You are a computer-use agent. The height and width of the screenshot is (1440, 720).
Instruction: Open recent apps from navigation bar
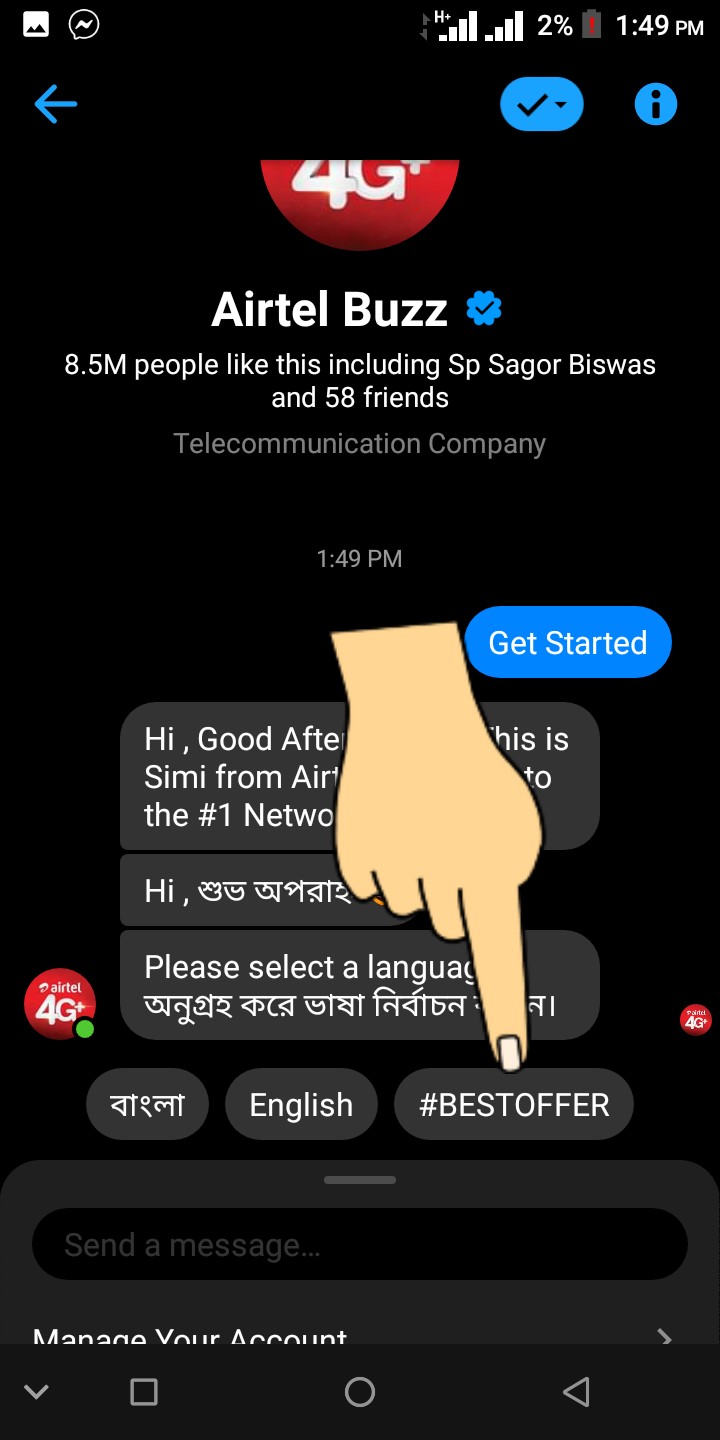pos(144,1392)
